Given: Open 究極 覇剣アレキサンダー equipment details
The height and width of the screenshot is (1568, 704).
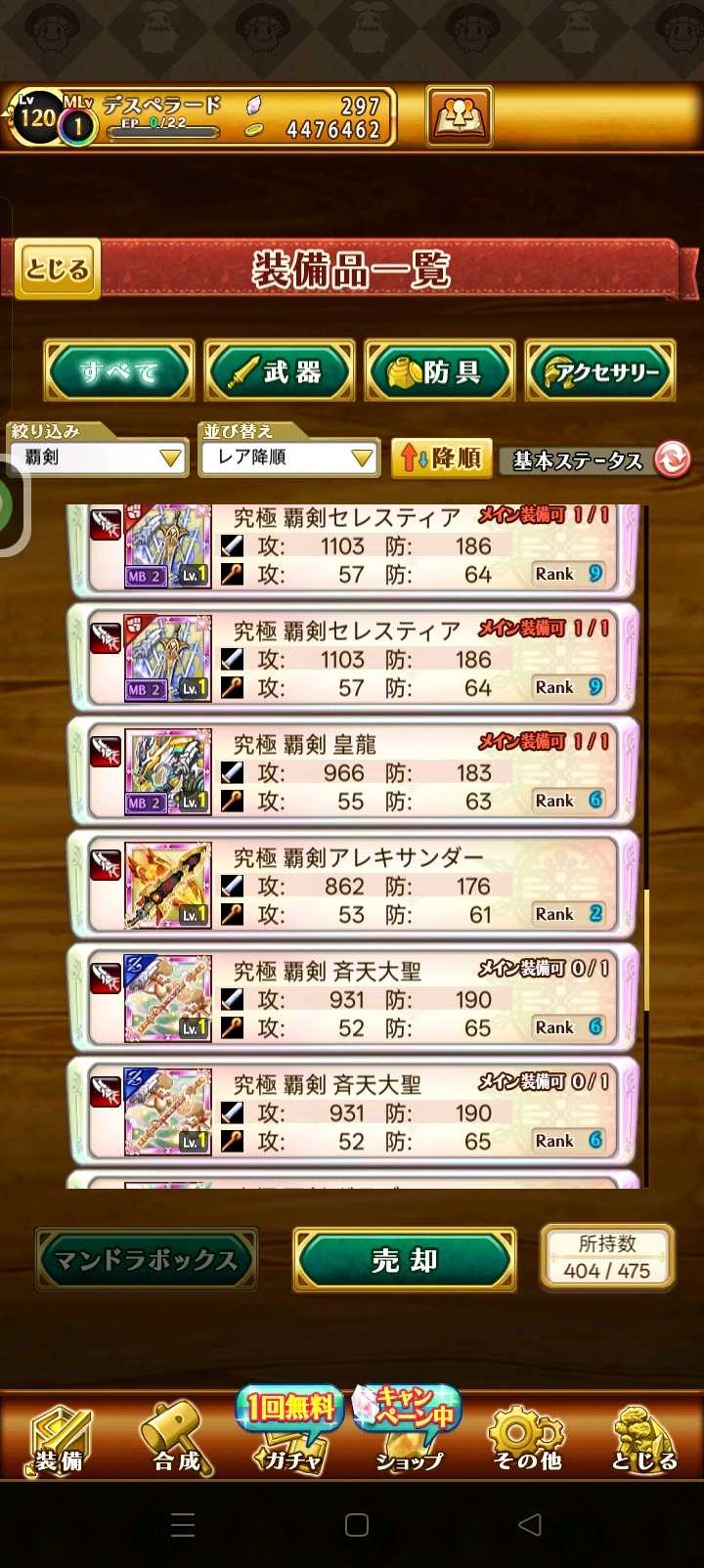Looking at the screenshot, I should point(352,886).
